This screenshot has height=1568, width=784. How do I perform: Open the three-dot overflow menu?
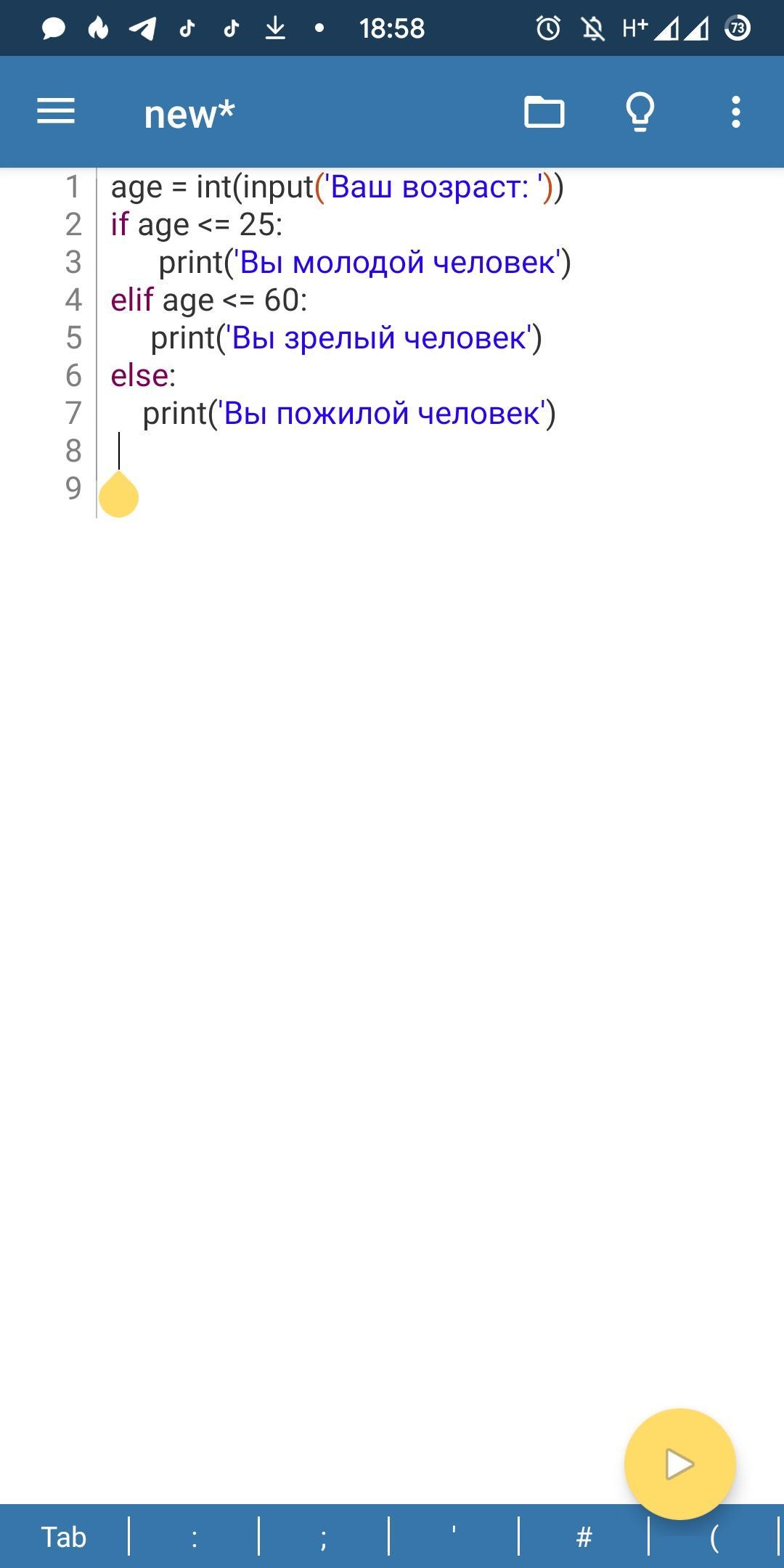pos(735,112)
